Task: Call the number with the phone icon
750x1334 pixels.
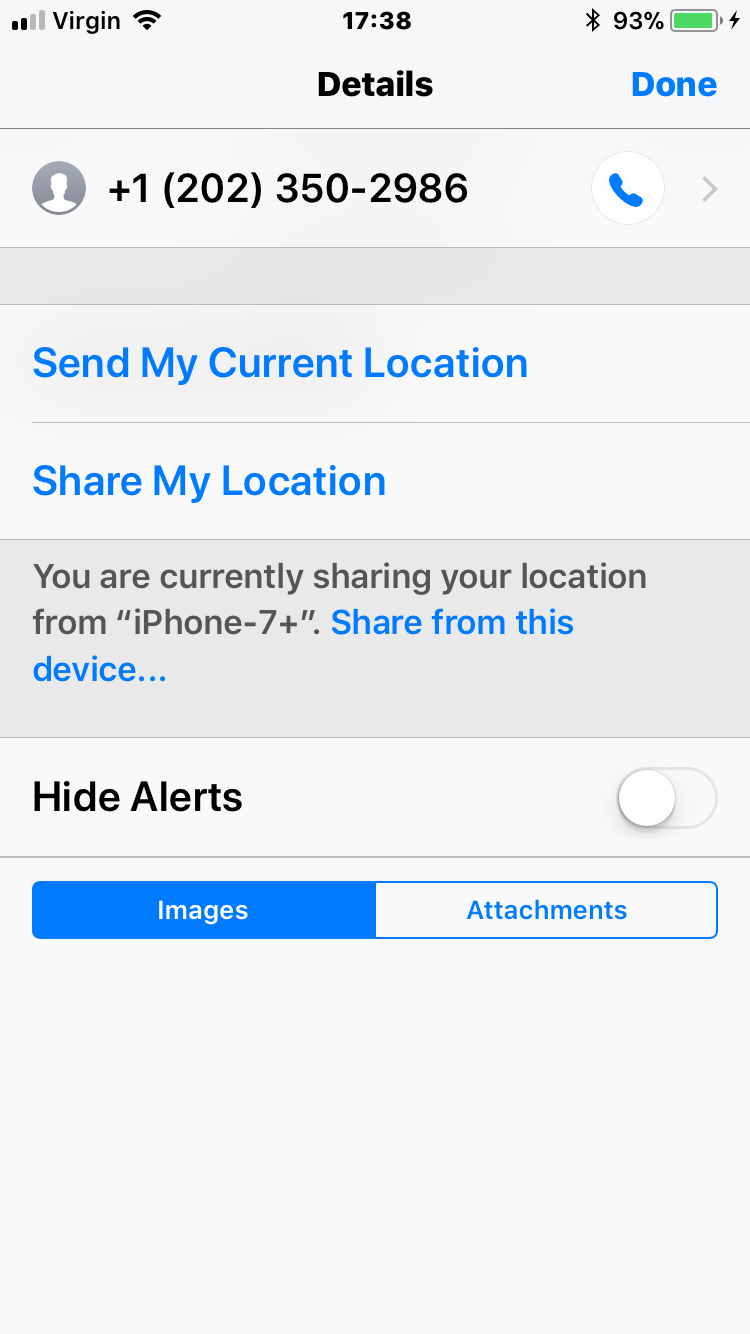Action: 627,188
